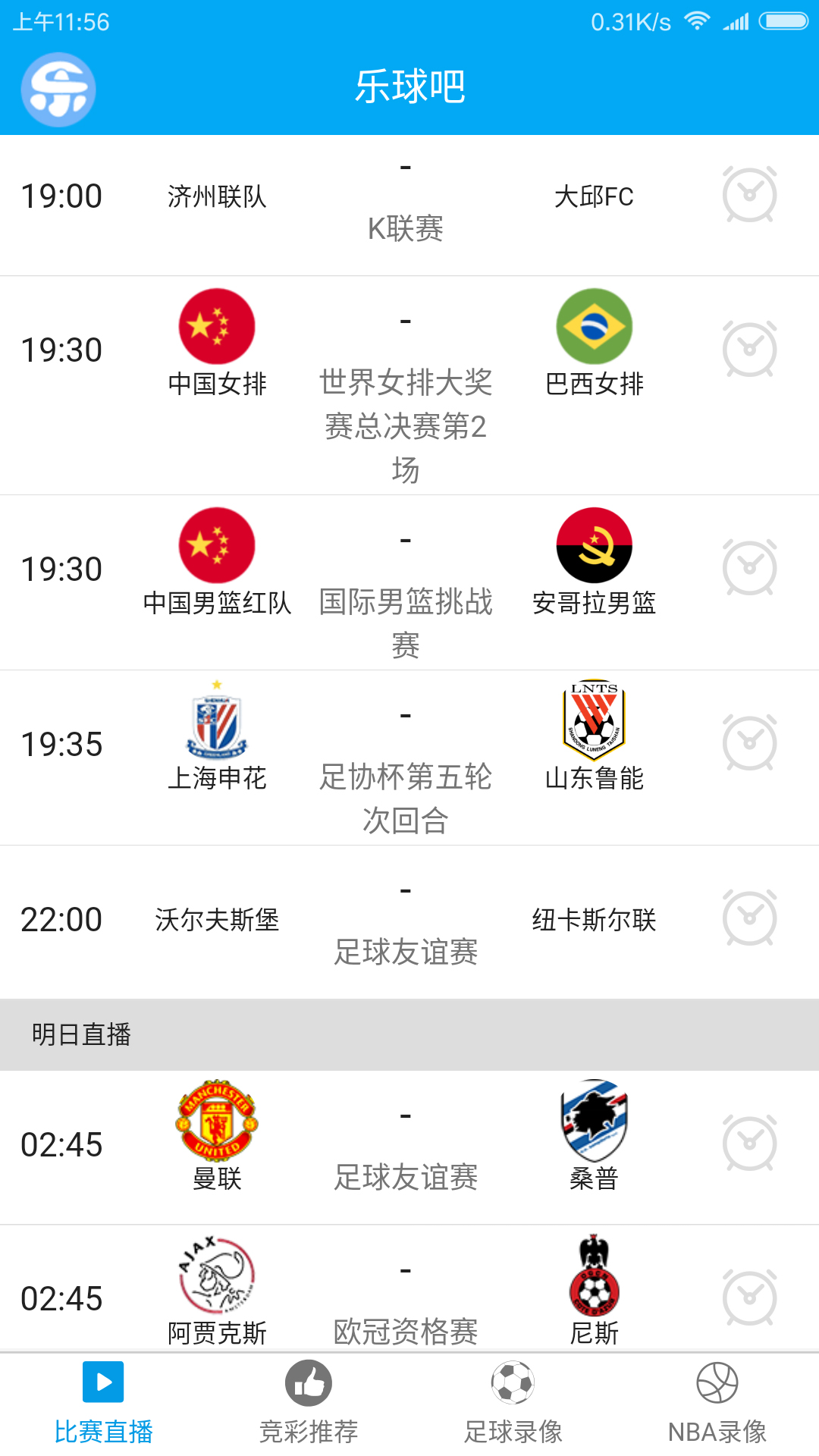Go to the 足球录像 tab

point(513,1403)
